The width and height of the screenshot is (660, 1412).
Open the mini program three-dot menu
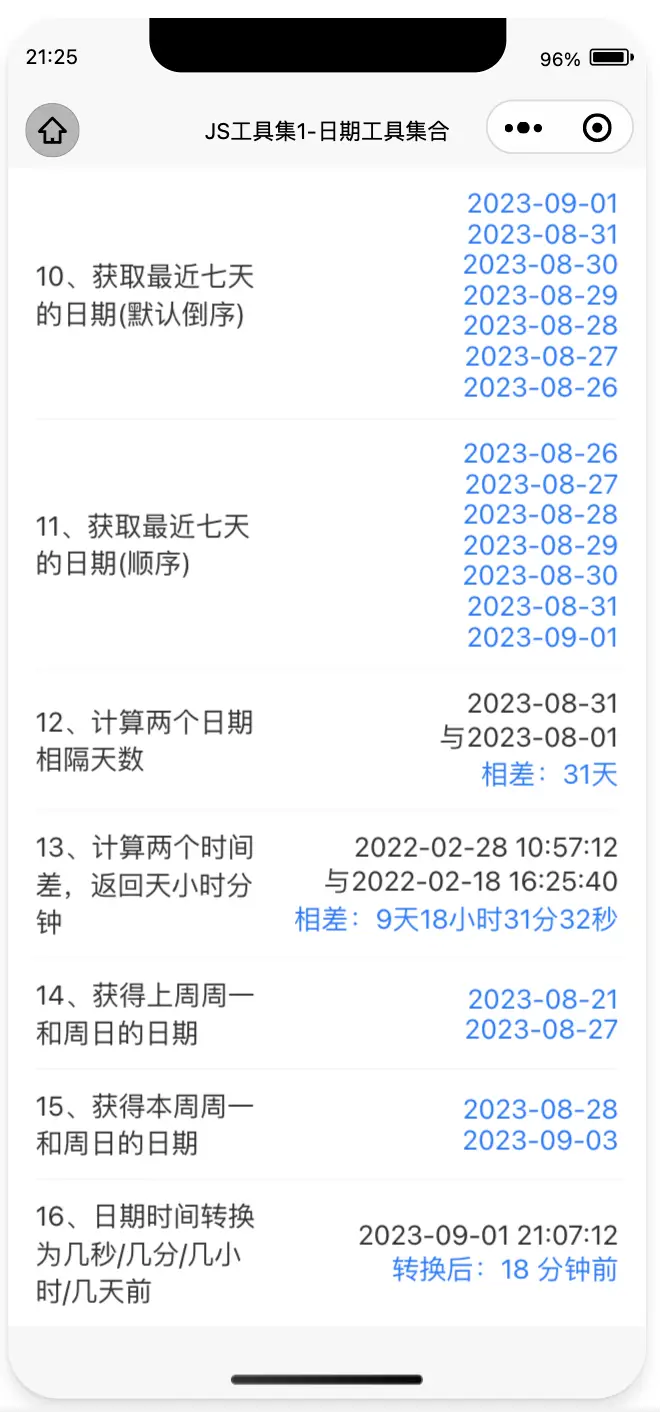pos(524,129)
